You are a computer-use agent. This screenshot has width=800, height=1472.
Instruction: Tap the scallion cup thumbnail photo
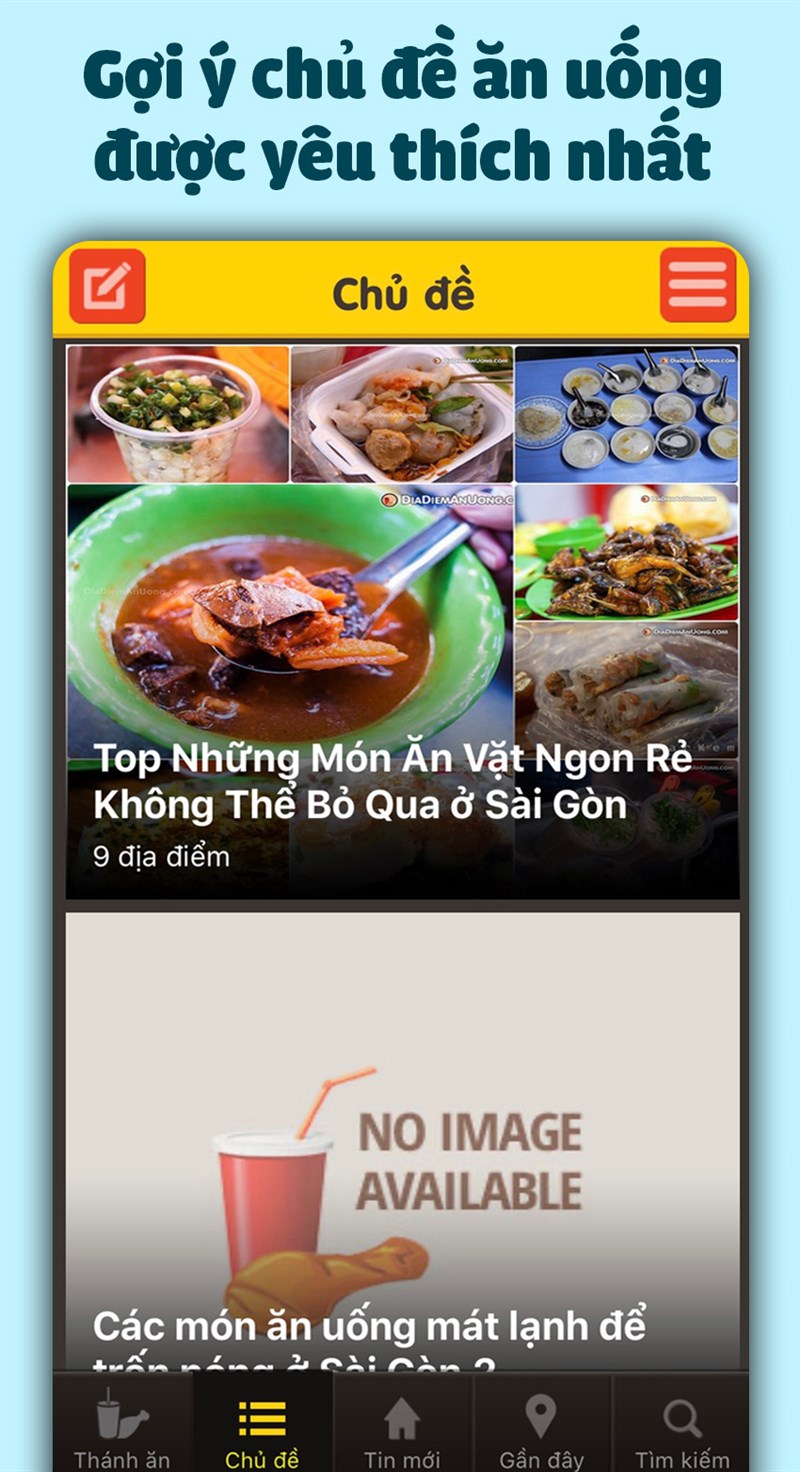[x=177, y=413]
